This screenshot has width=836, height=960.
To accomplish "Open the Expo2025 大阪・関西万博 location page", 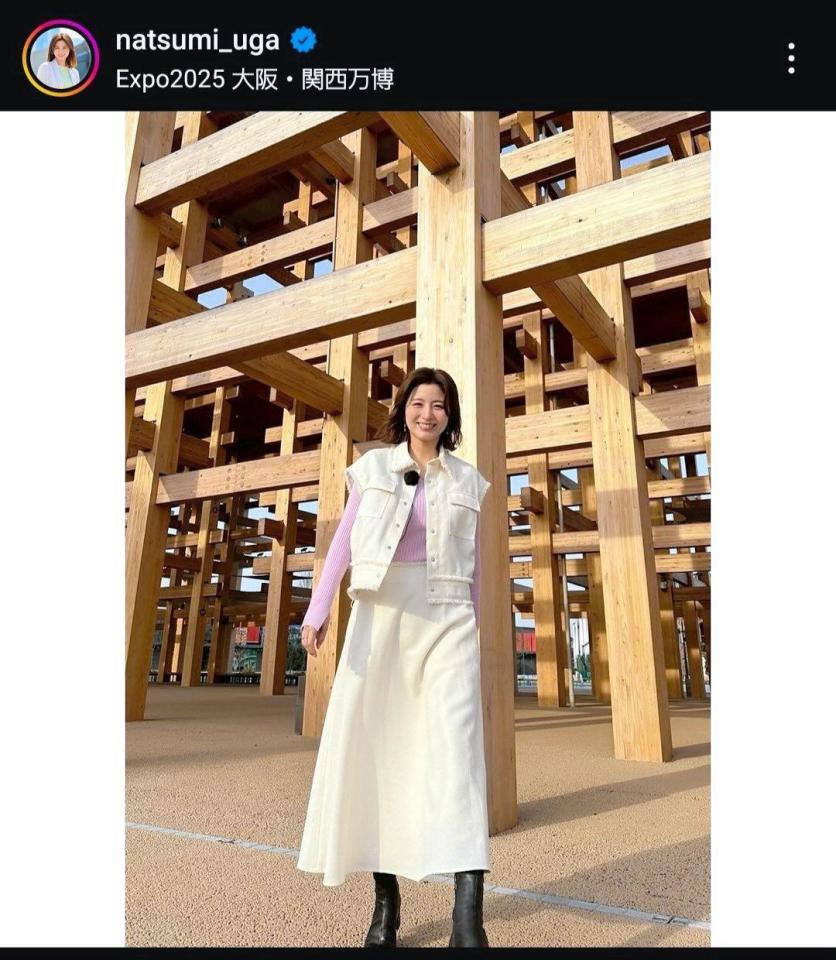I will (x=254, y=79).
